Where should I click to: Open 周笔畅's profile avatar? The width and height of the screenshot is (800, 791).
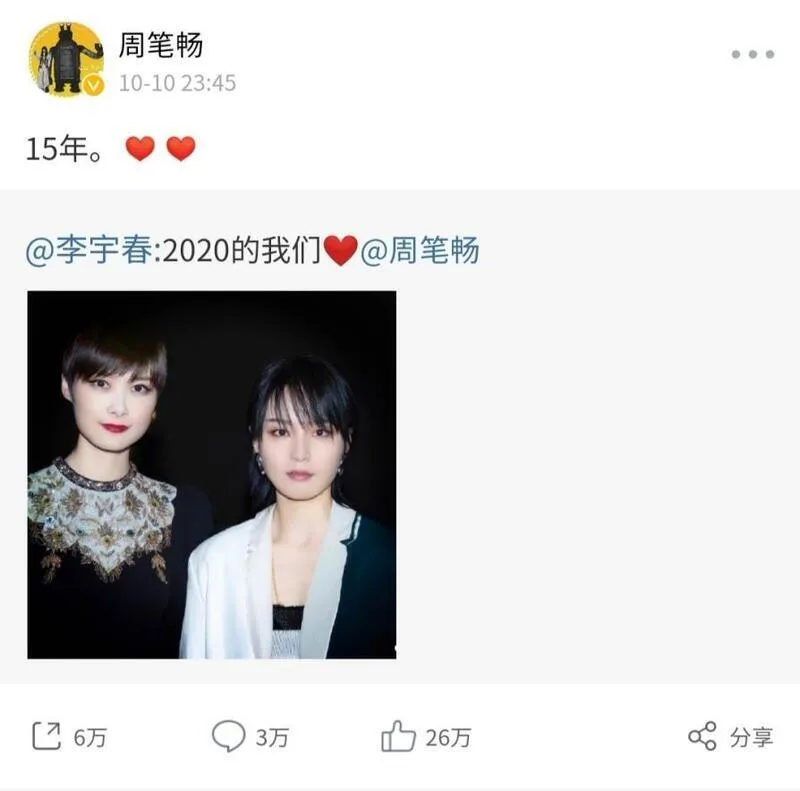(66, 60)
